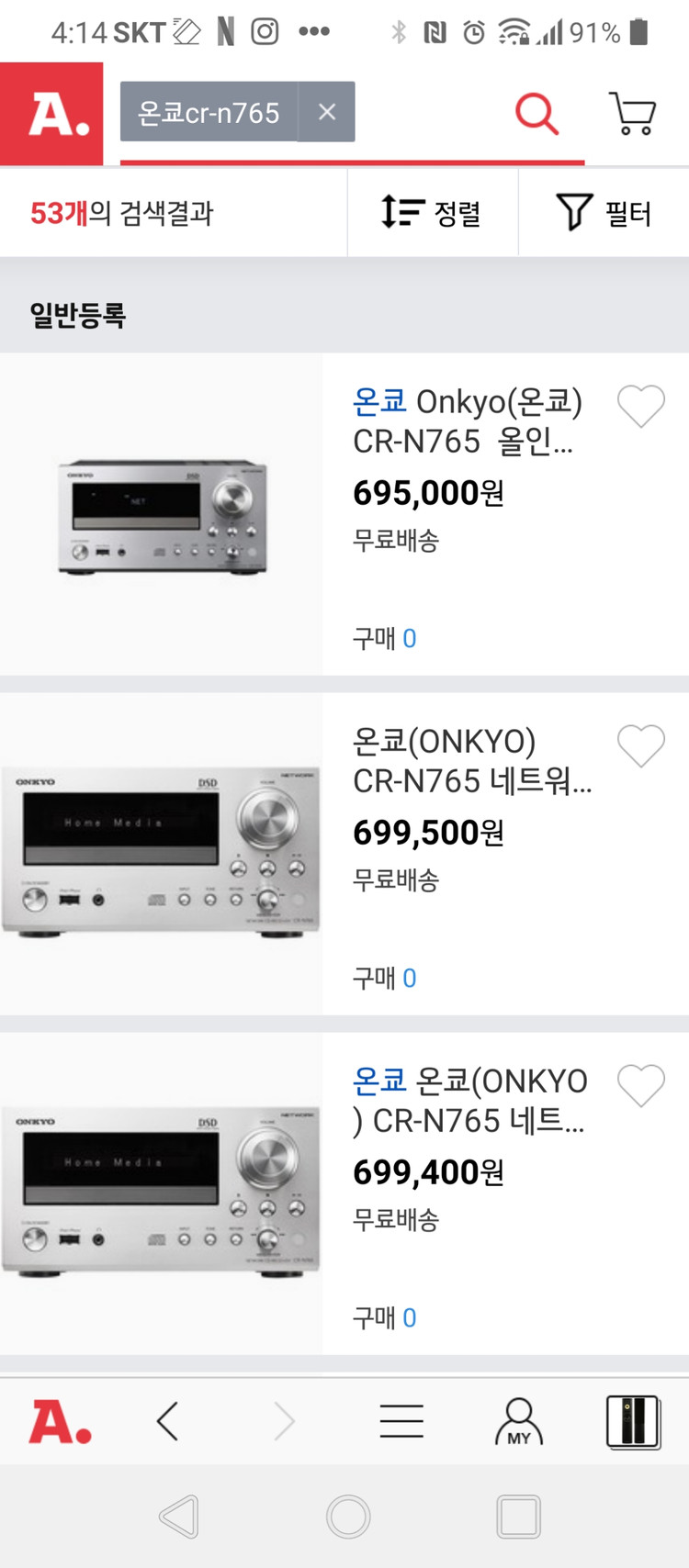
Task: Open the MY account page
Action: tap(518, 1420)
